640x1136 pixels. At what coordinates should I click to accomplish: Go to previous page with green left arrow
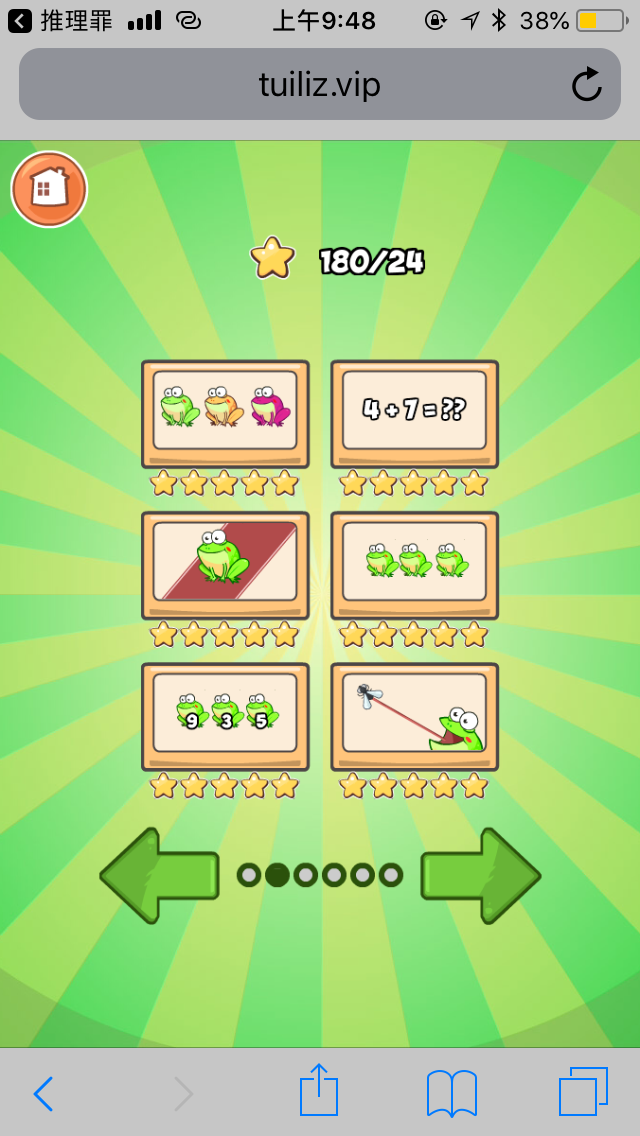coord(160,875)
